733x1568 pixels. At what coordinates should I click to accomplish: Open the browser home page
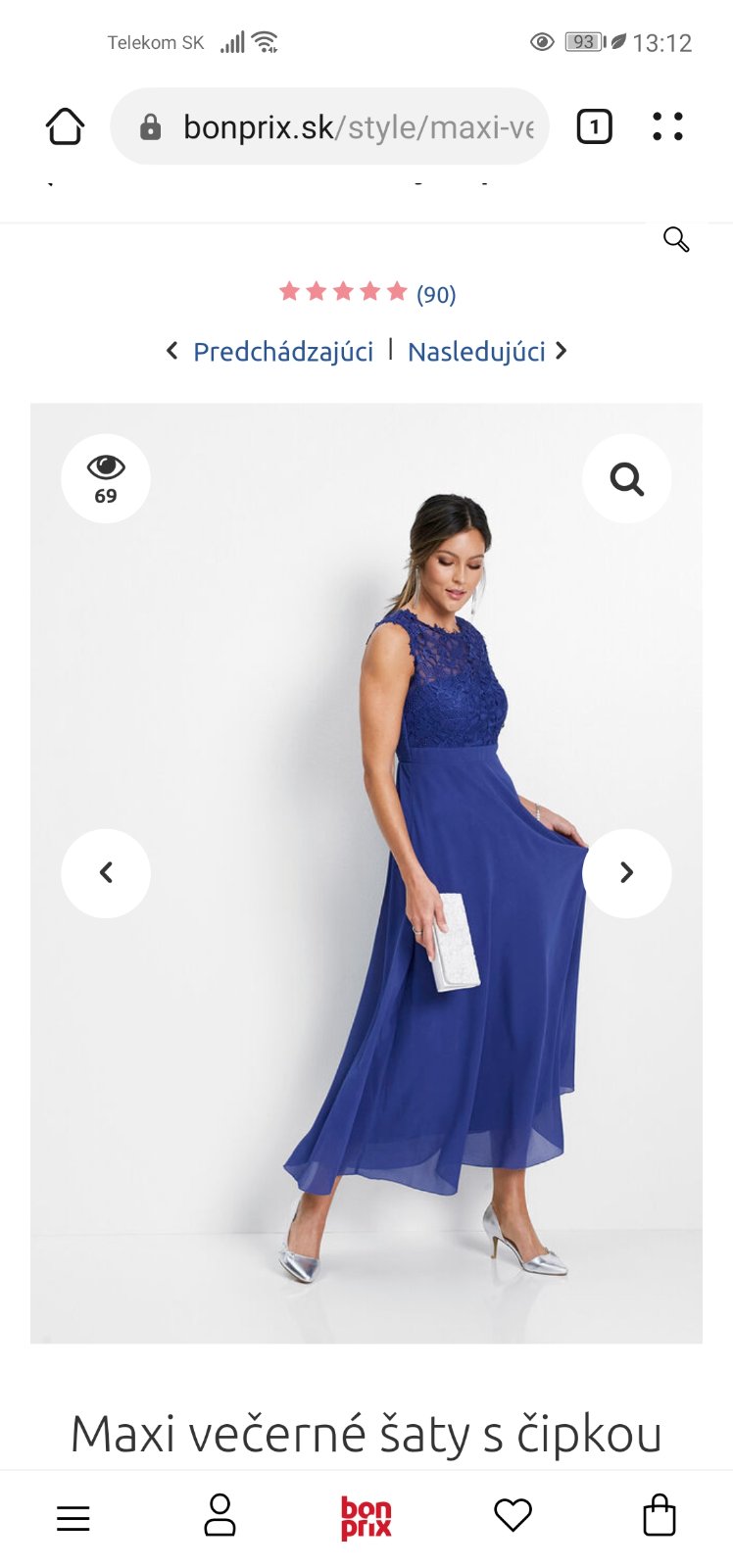[x=65, y=126]
